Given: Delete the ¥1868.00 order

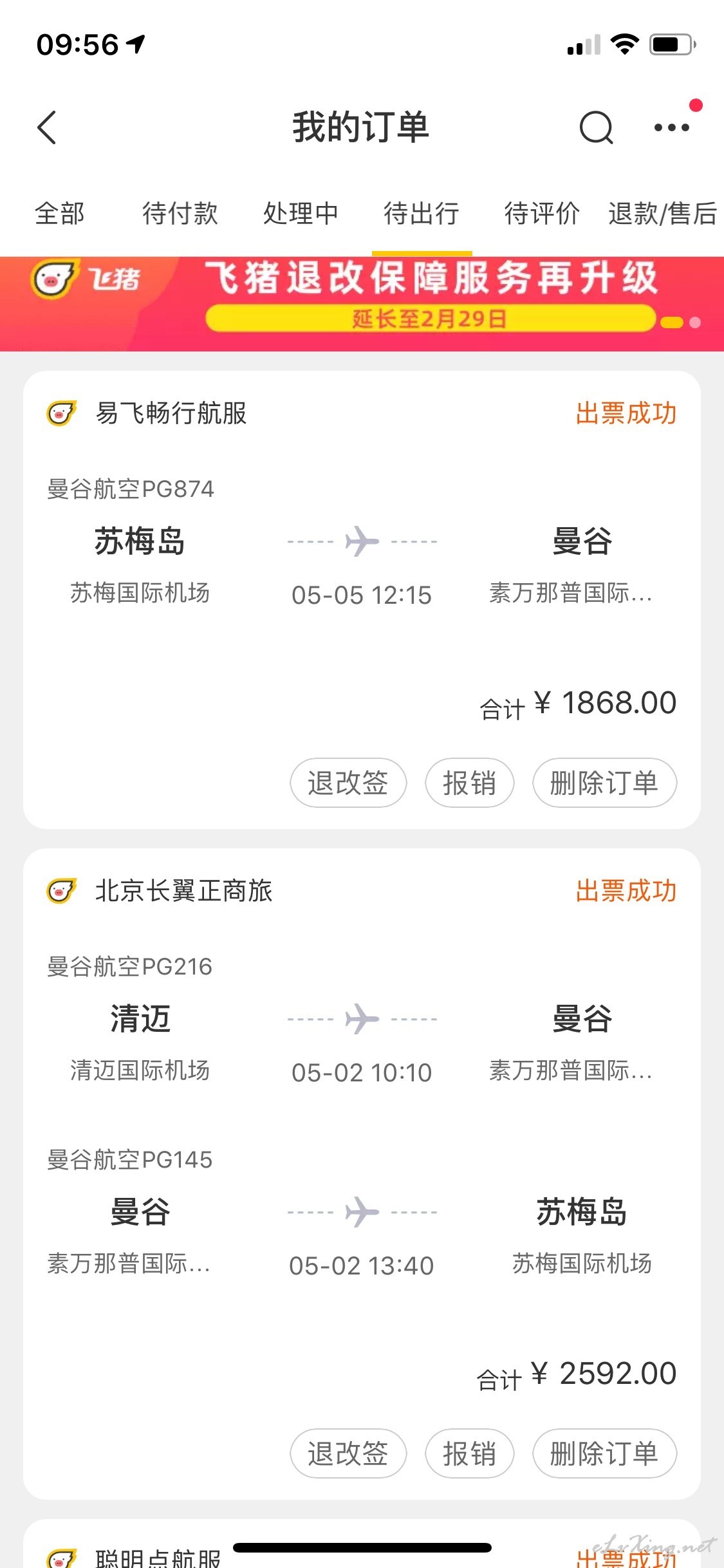Looking at the screenshot, I should [x=604, y=783].
